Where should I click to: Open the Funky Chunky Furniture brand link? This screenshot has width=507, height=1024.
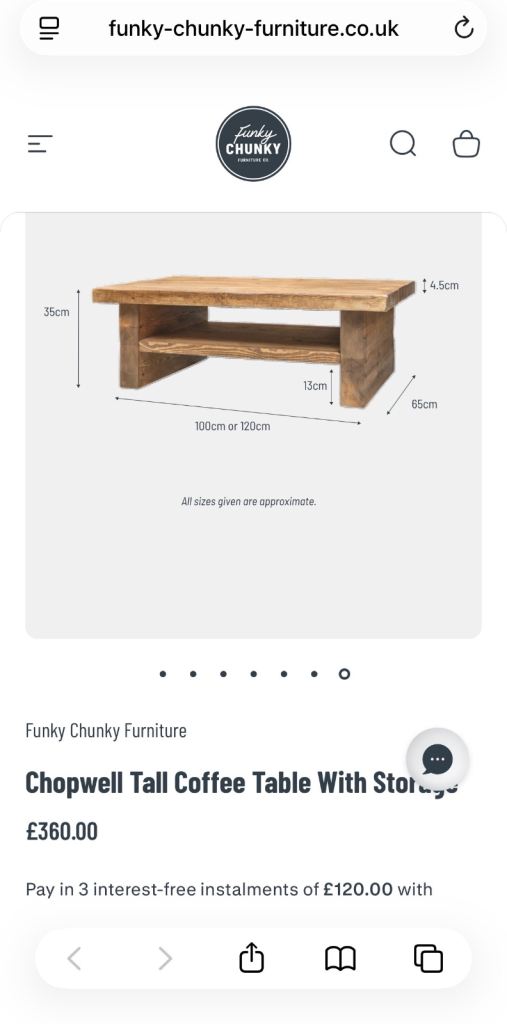pos(106,731)
